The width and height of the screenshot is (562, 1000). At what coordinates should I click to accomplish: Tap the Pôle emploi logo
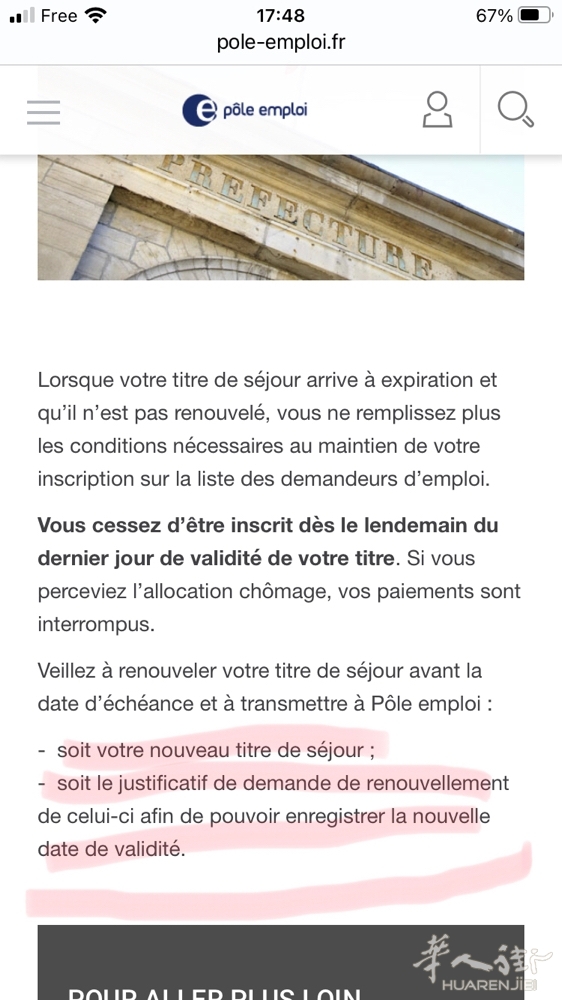[x=244, y=110]
